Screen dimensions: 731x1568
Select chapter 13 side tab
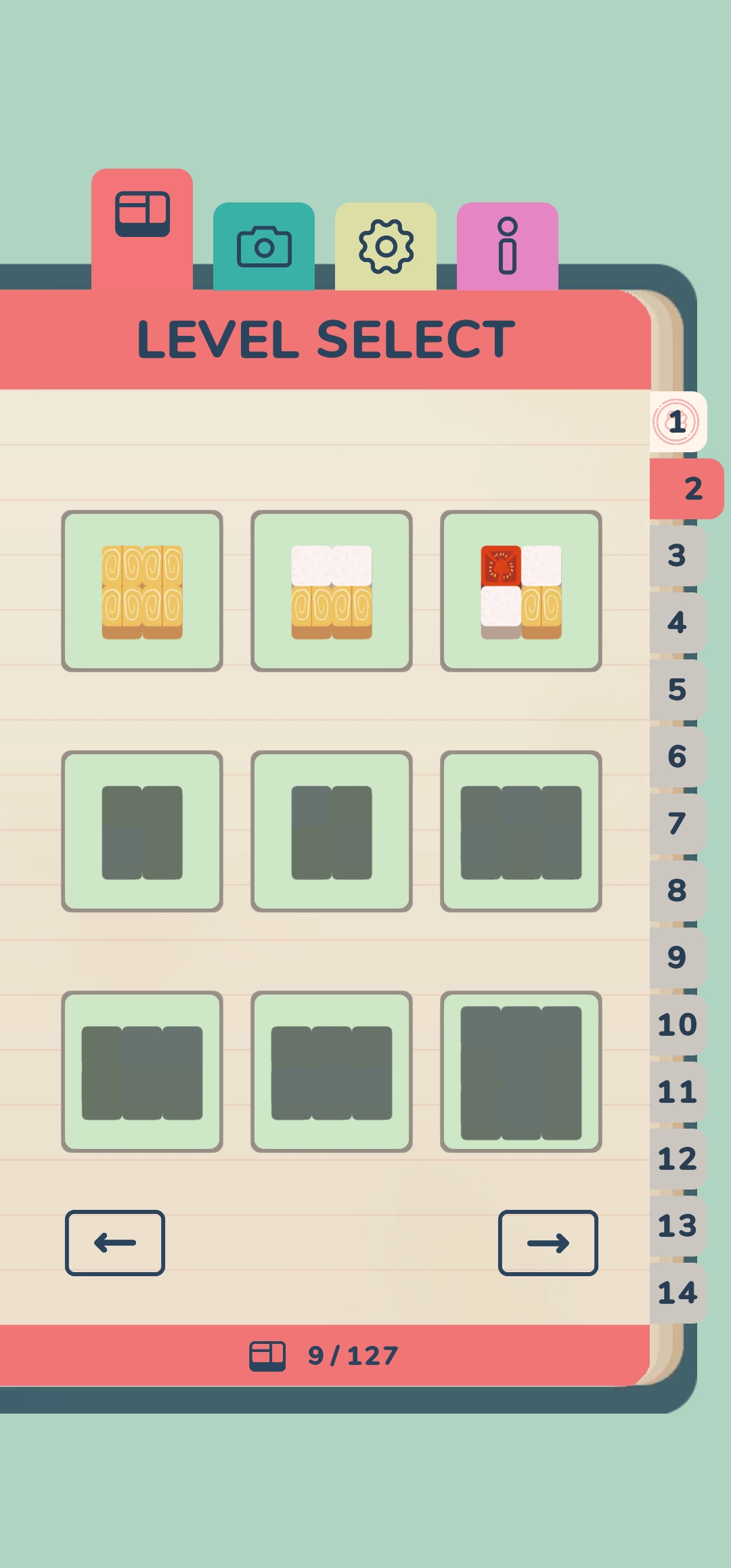pyautogui.click(x=678, y=1225)
